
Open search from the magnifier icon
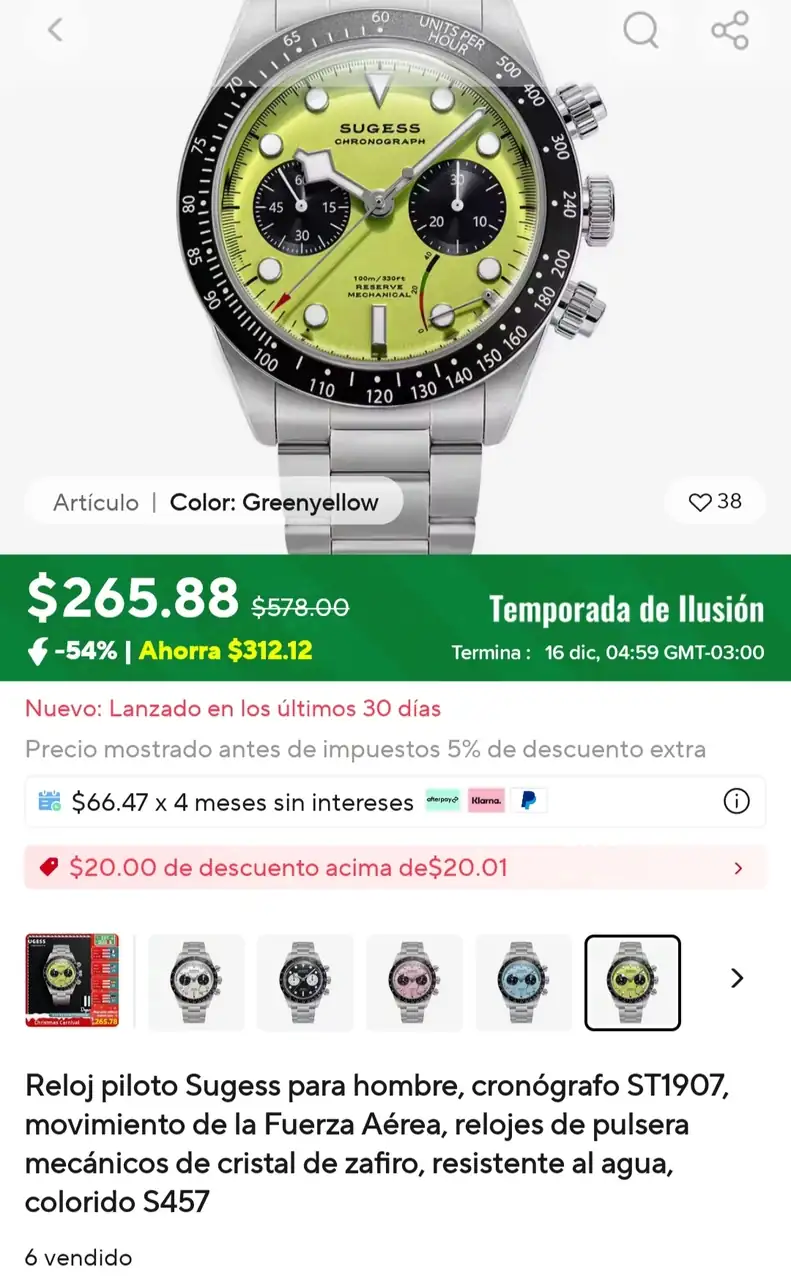[641, 29]
